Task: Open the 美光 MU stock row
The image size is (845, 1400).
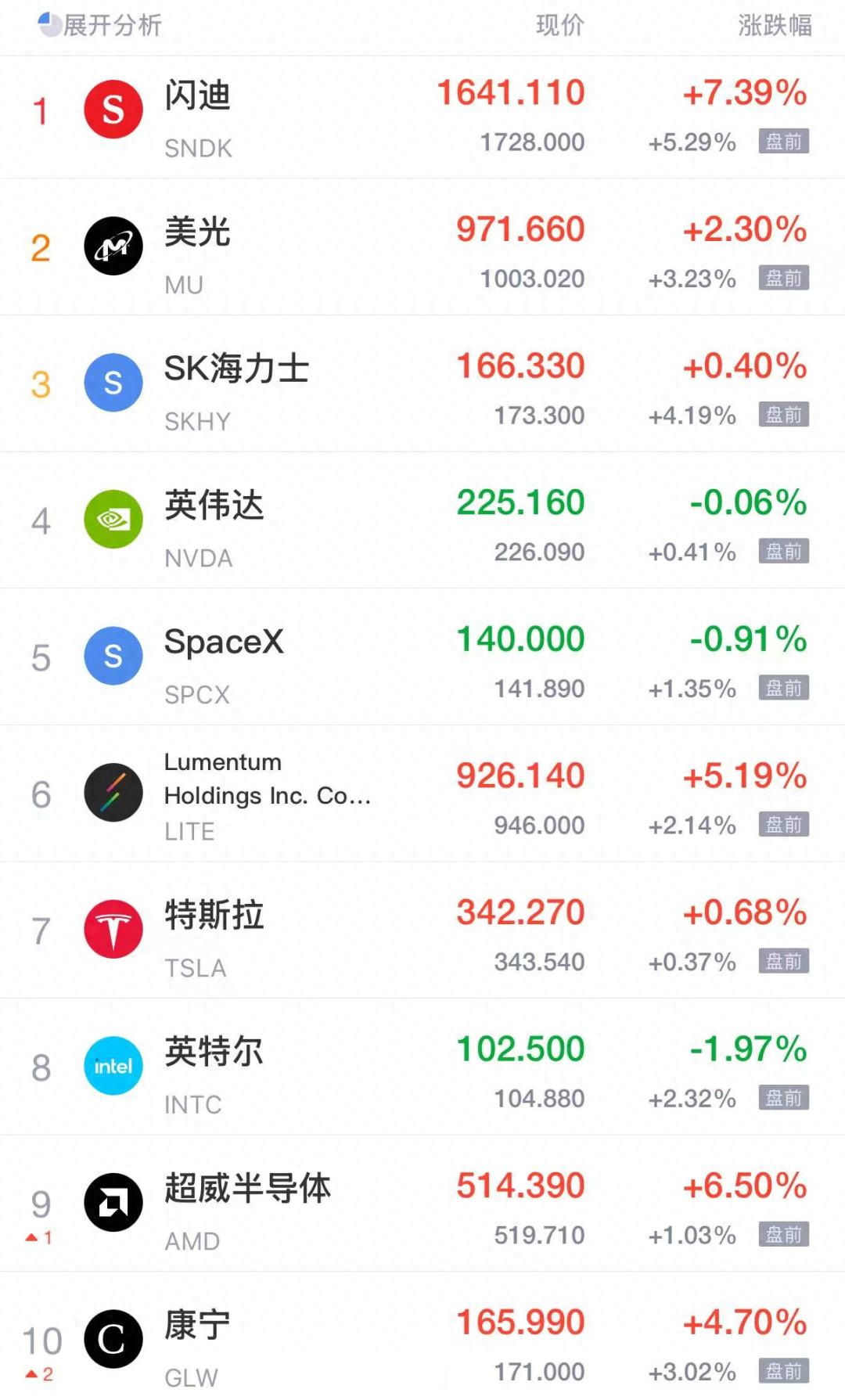Action: coord(422,247)
